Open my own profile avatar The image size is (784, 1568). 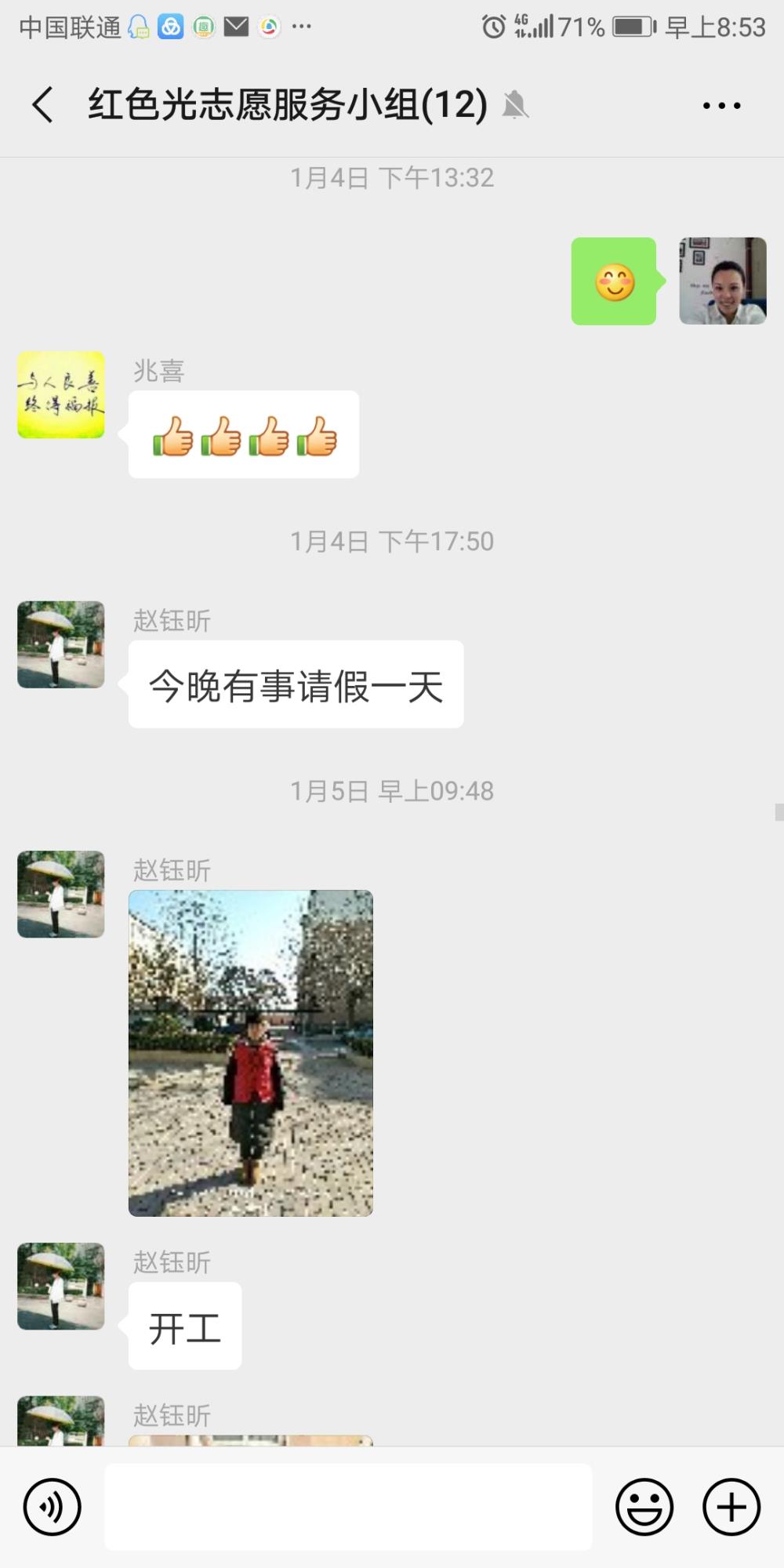723,281
